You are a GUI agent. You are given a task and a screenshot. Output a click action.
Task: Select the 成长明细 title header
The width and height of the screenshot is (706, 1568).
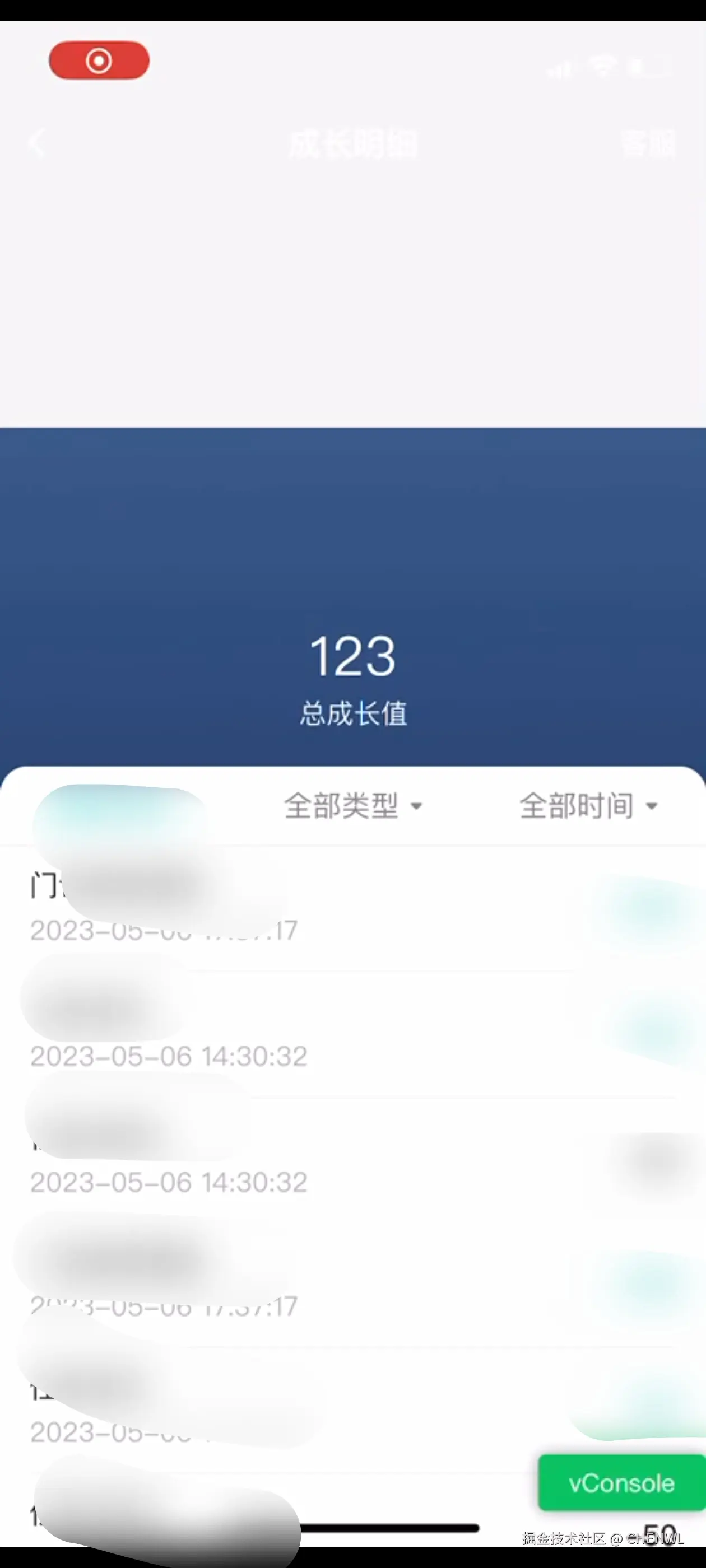pyautogui.click(x=354, y=145)
